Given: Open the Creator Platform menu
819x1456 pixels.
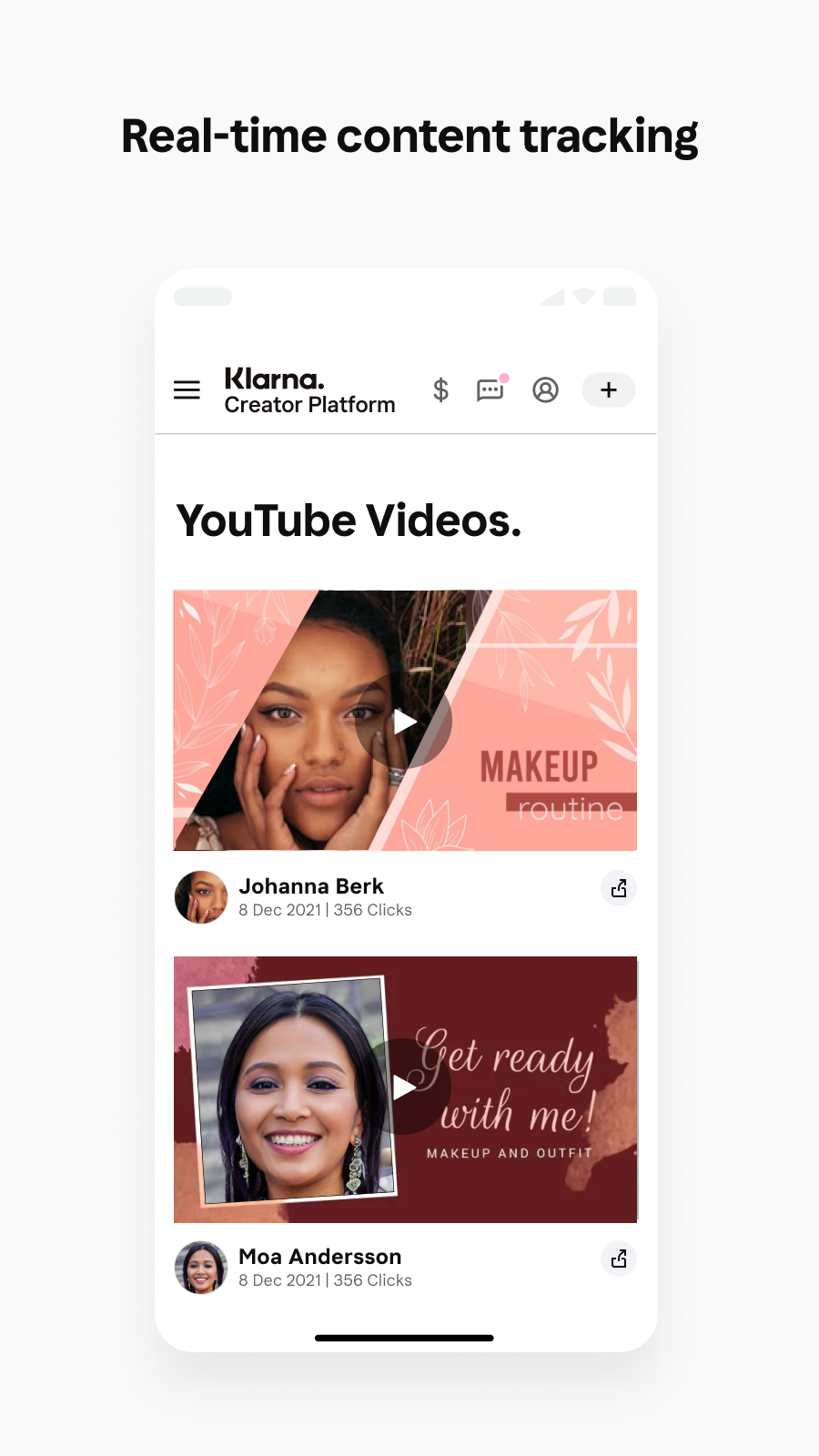Looking at the screenshot, I should point(309,405).
